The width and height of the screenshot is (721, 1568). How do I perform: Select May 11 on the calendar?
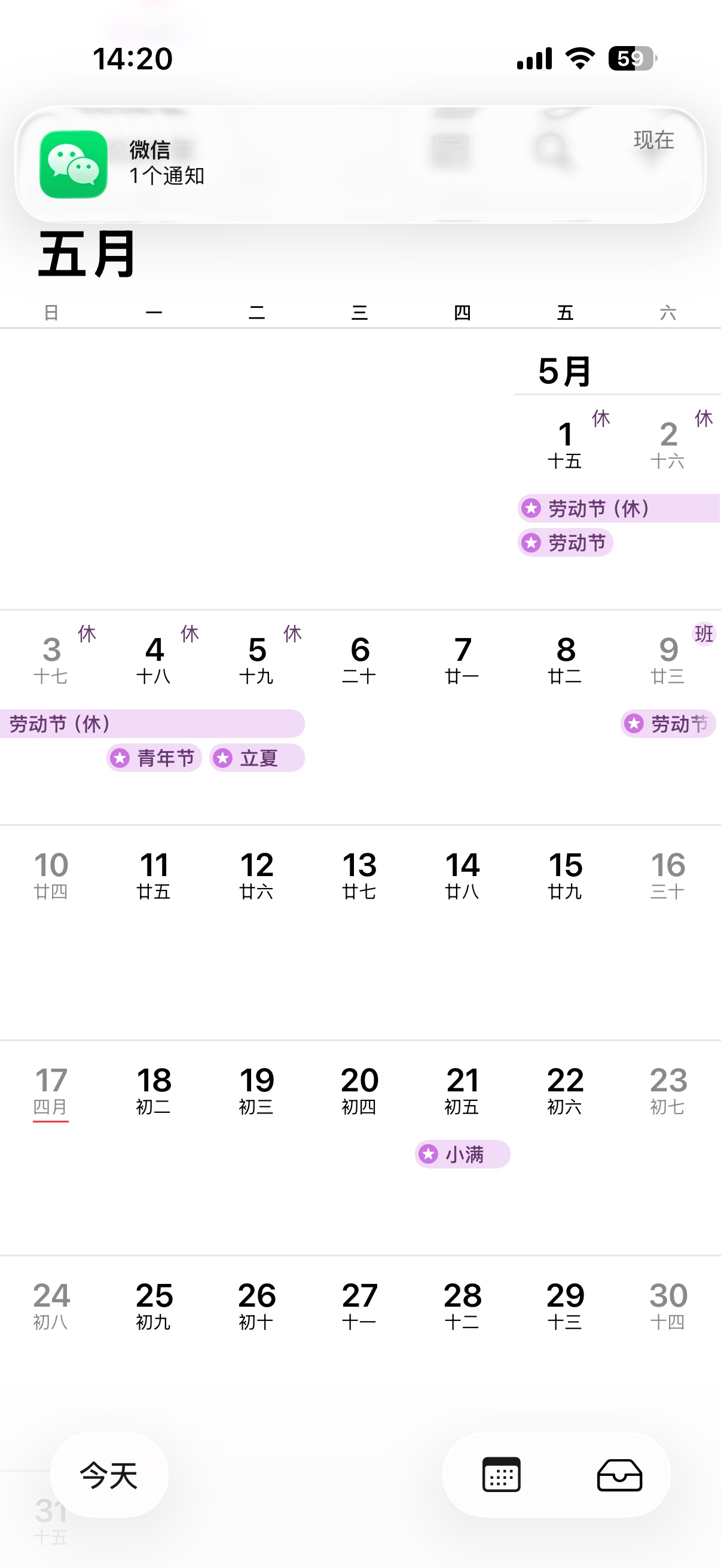point(154,875)
